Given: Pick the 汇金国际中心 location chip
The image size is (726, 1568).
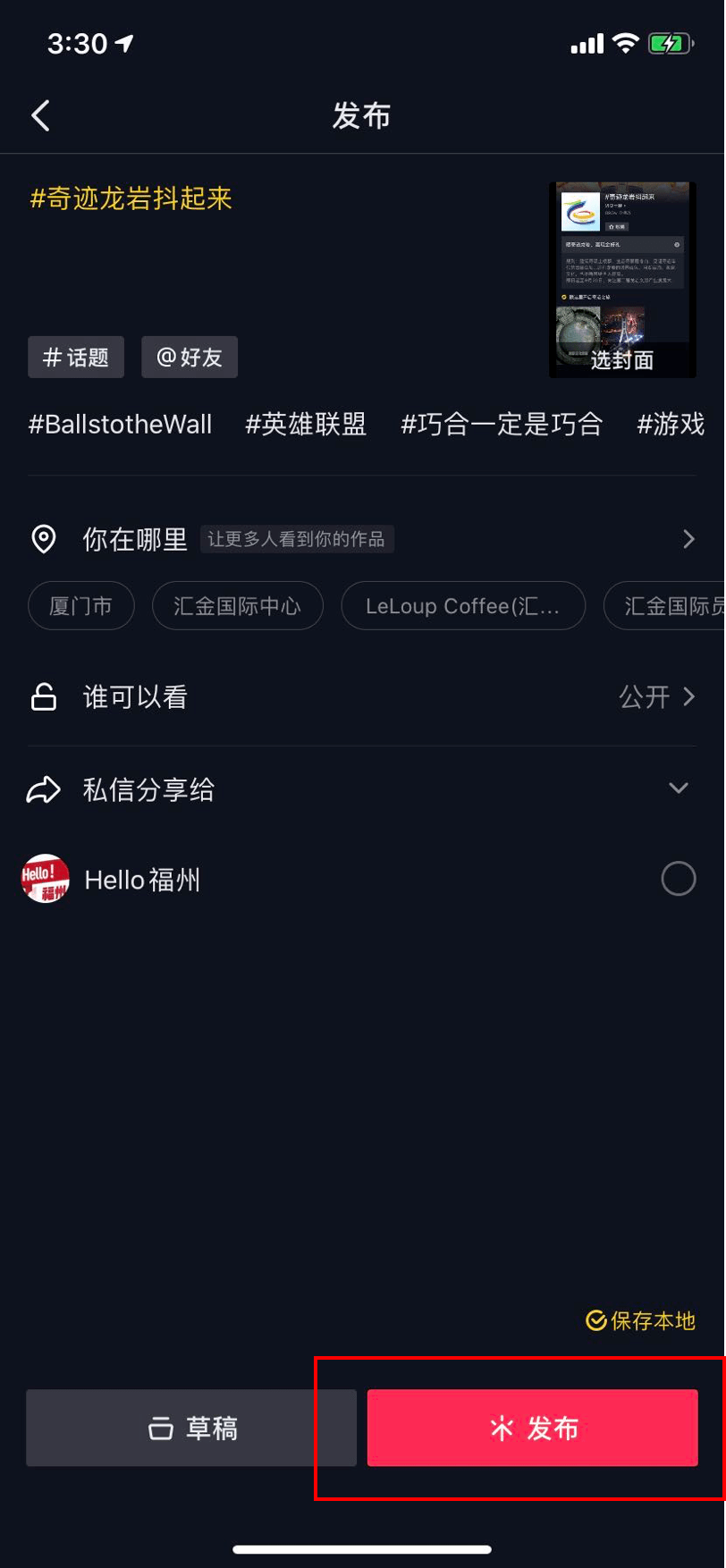Looking at the screenshot, I should point(237,606).
